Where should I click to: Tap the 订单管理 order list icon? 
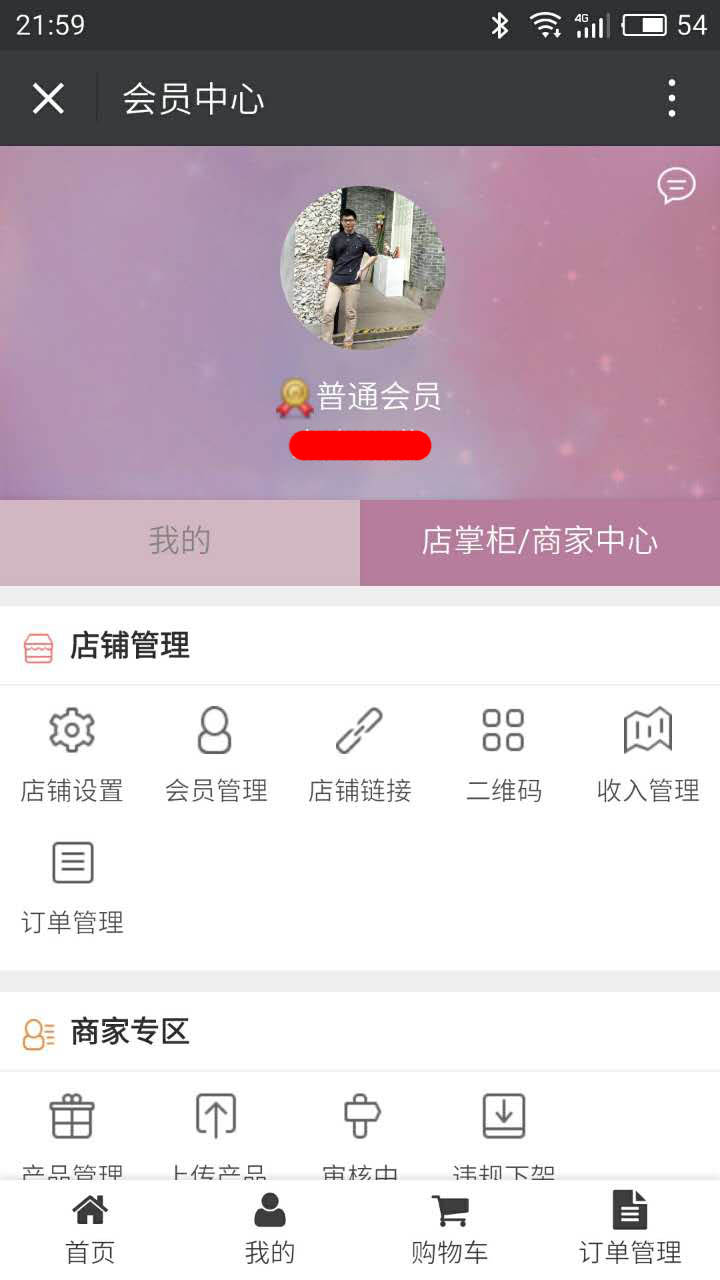coord(71,862)
